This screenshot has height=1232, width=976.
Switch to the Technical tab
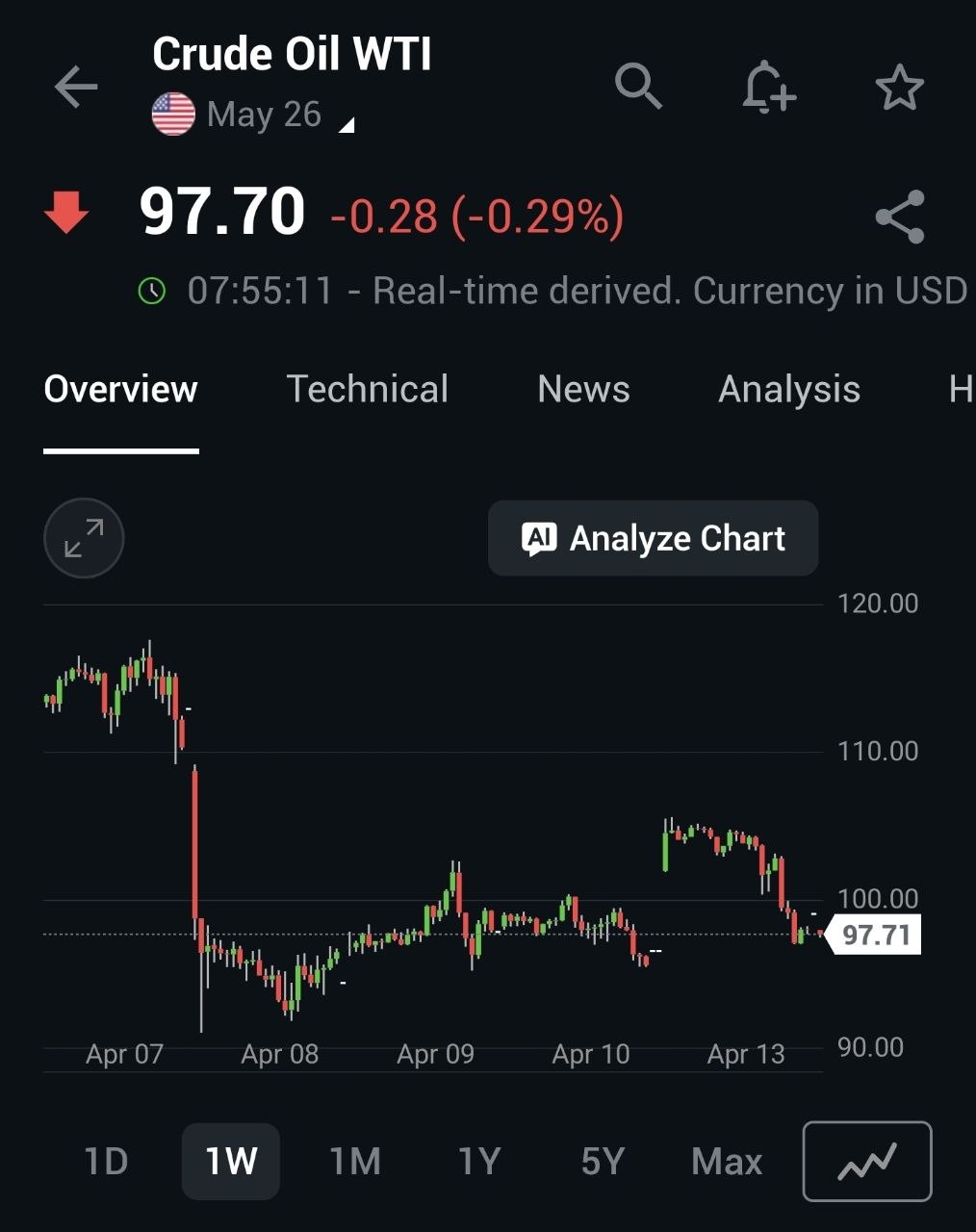click(x=367, y=389)
